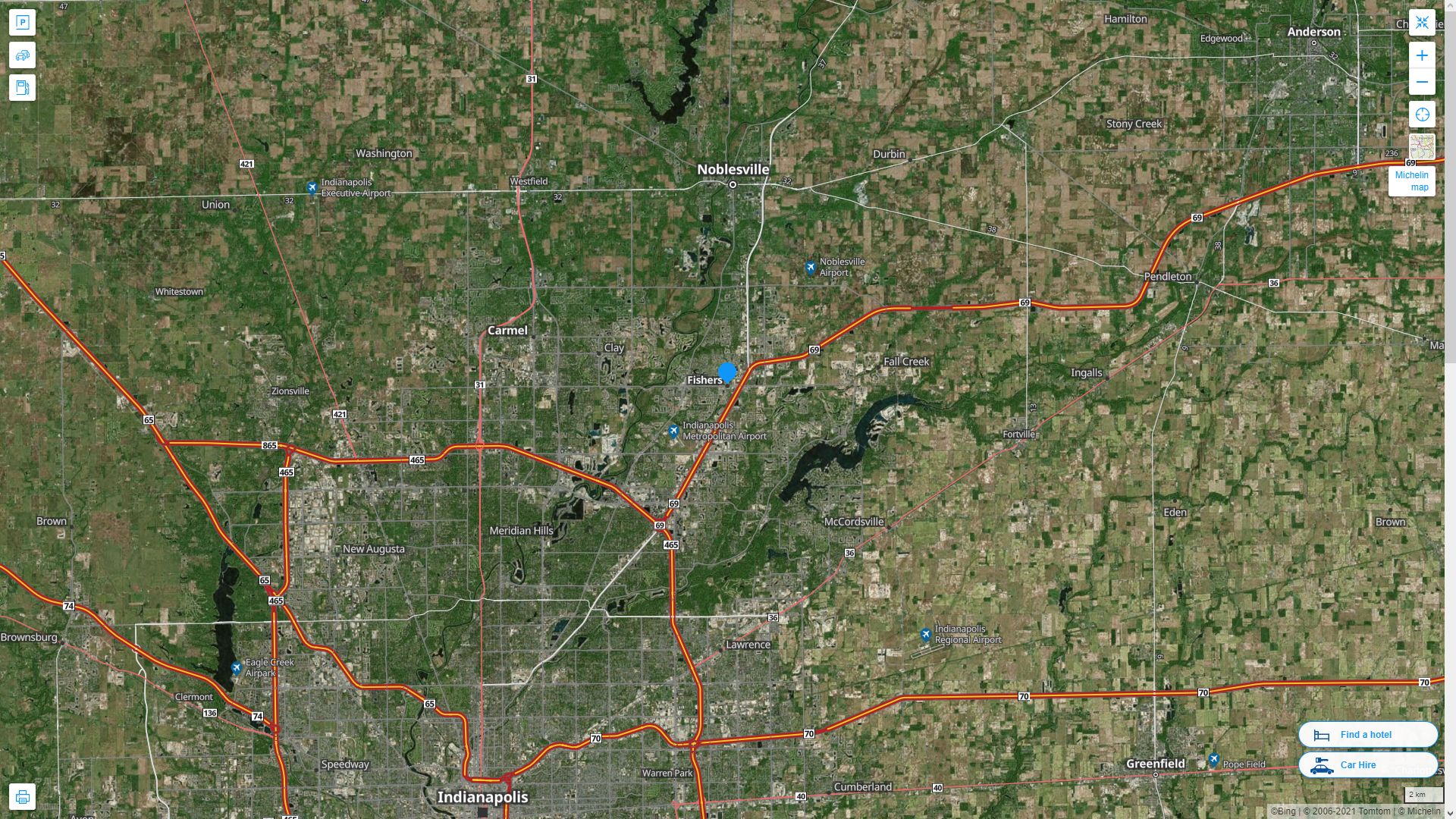The image size is (1456, 819).
Task: Open the Car Hire option
Action: click(1367, 764)
